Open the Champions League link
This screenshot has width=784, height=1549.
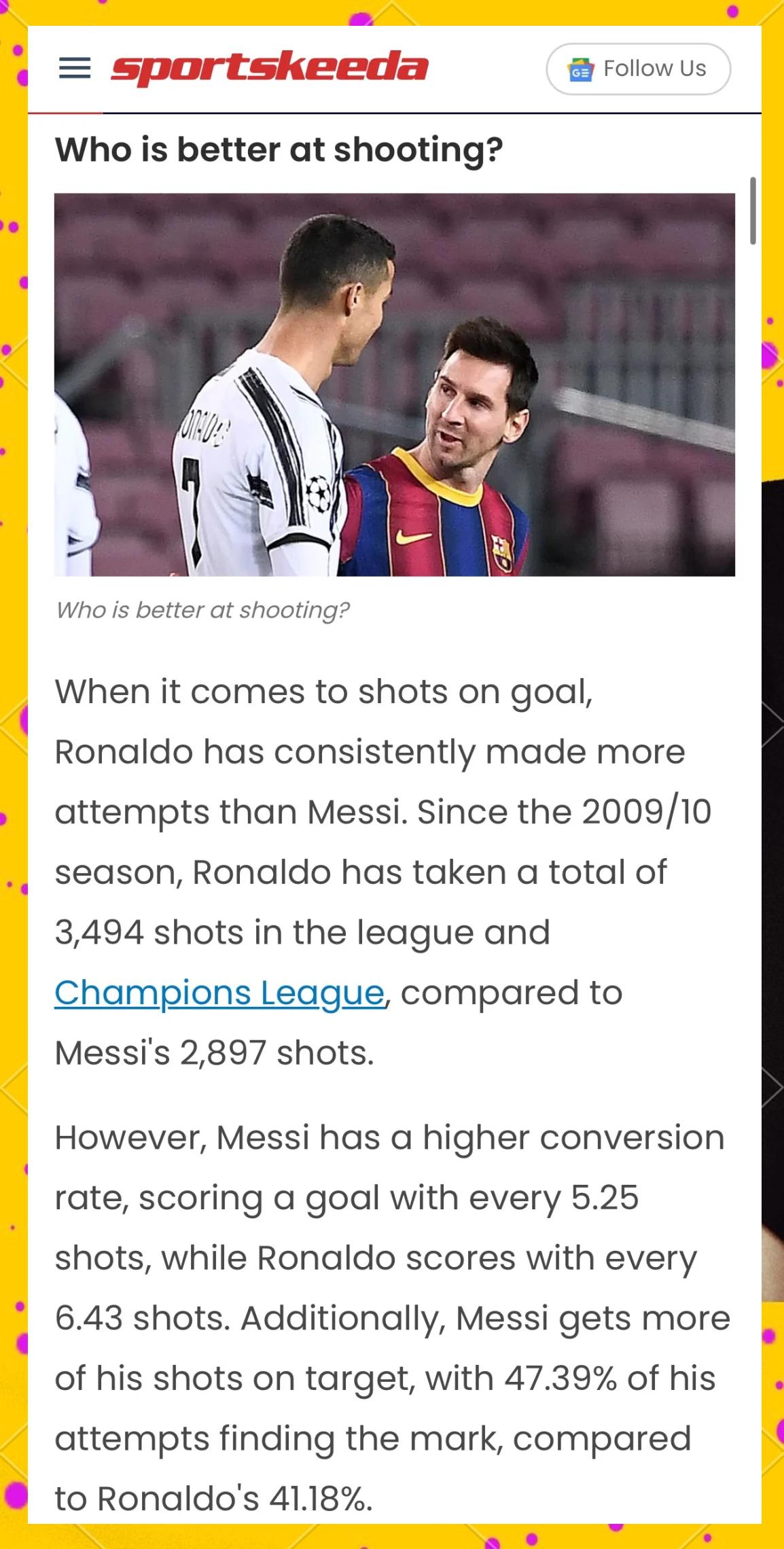click(x=219, y=993)
